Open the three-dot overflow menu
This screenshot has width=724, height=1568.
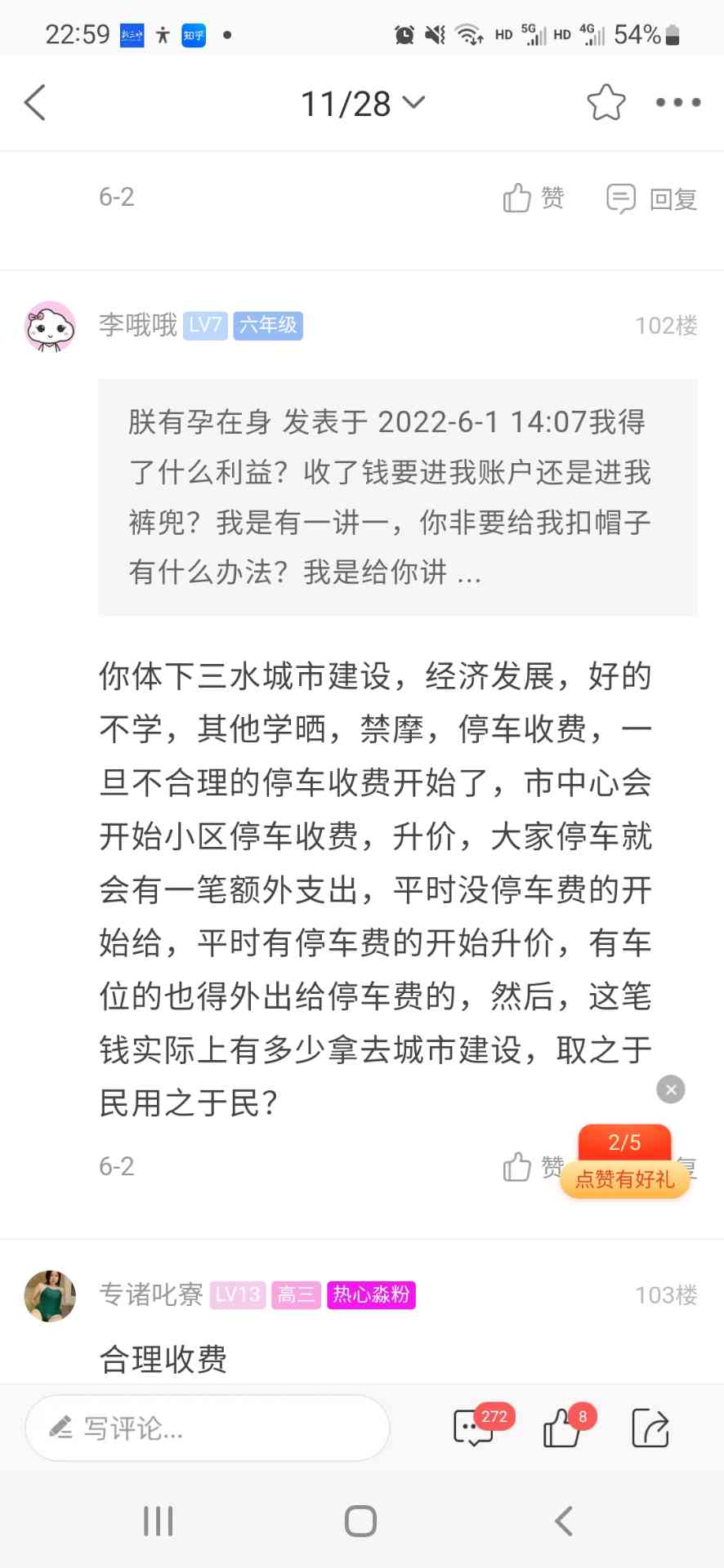point(677,103)
